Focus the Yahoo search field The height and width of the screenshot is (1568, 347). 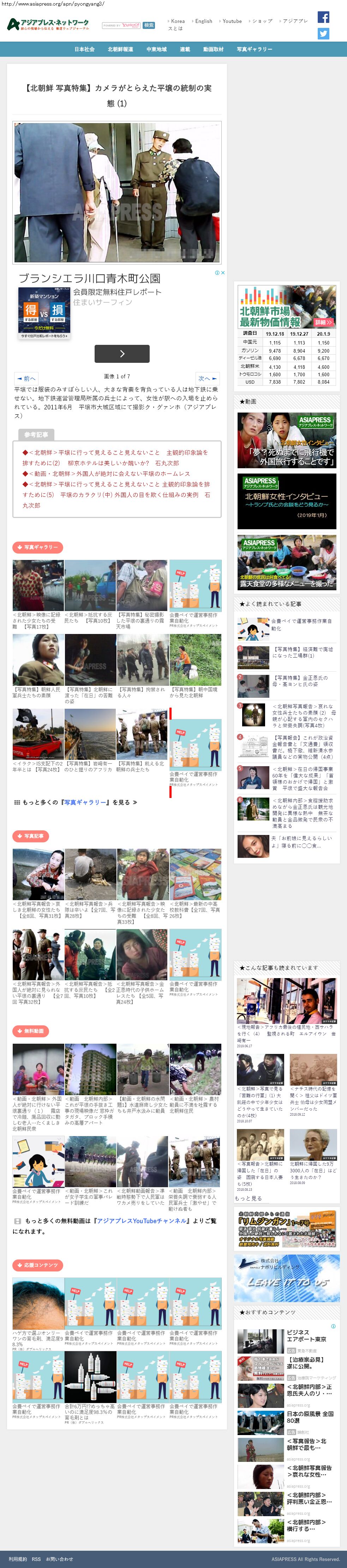(x=121, y=26)
